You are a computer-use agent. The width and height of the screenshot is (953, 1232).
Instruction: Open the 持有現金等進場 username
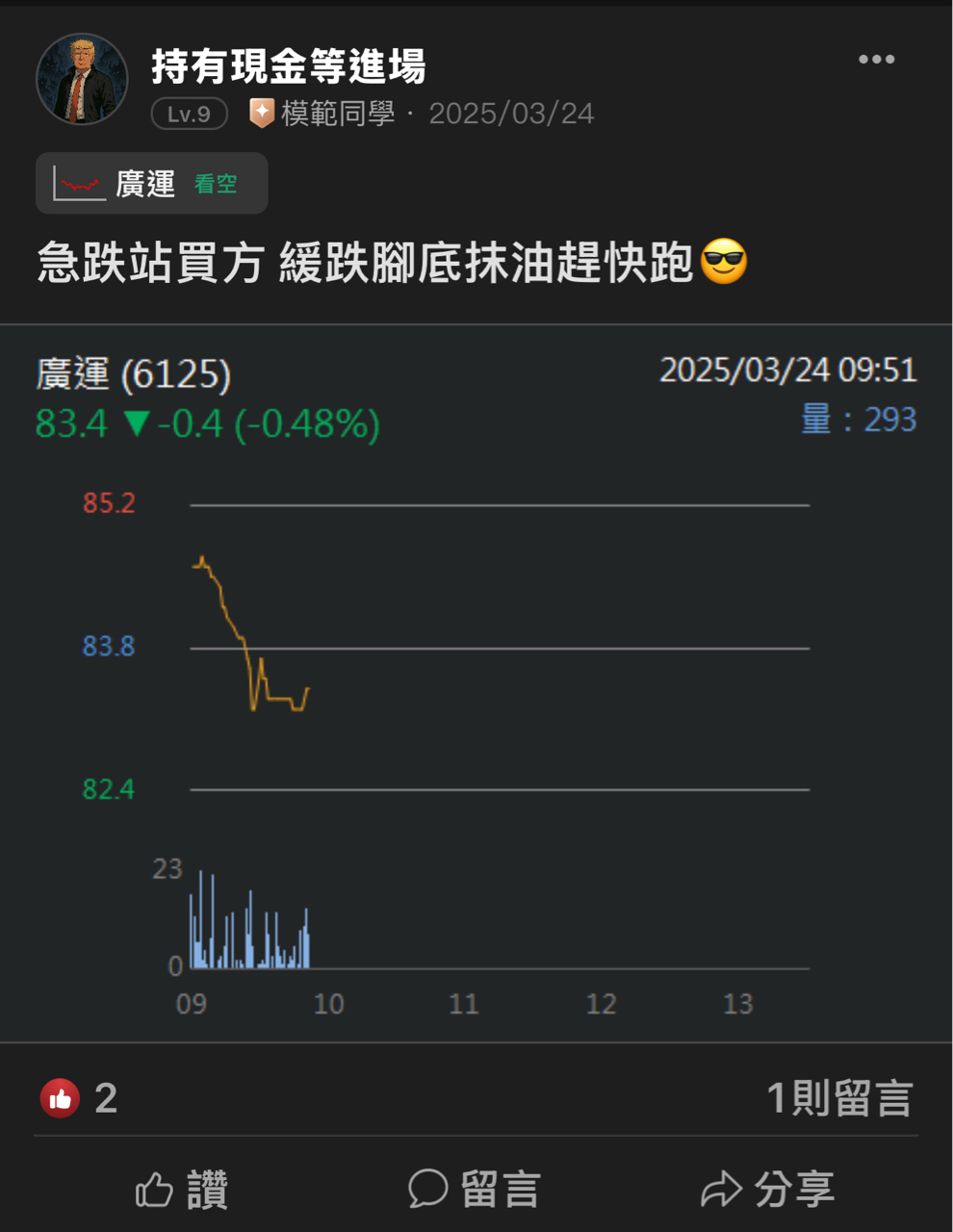click(288, 66)
